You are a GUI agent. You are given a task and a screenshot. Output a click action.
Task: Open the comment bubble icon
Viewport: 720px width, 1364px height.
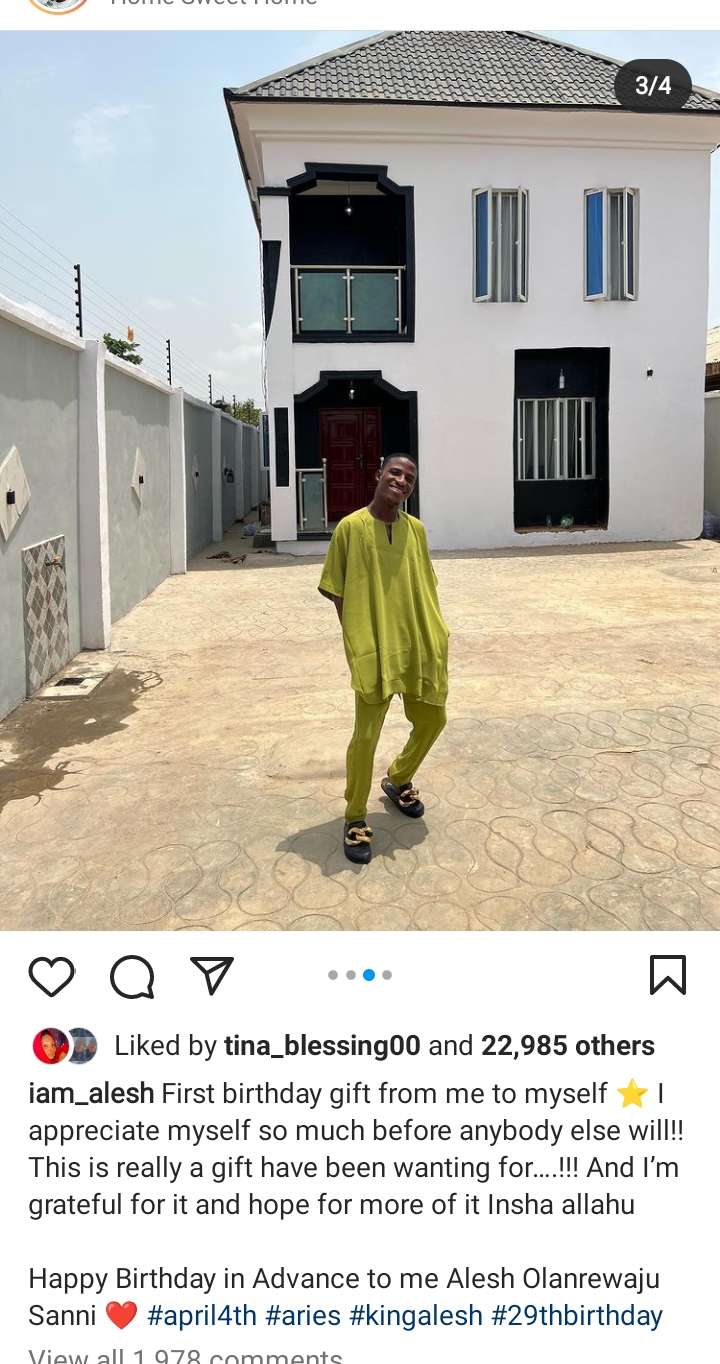(x=132, y=976)
